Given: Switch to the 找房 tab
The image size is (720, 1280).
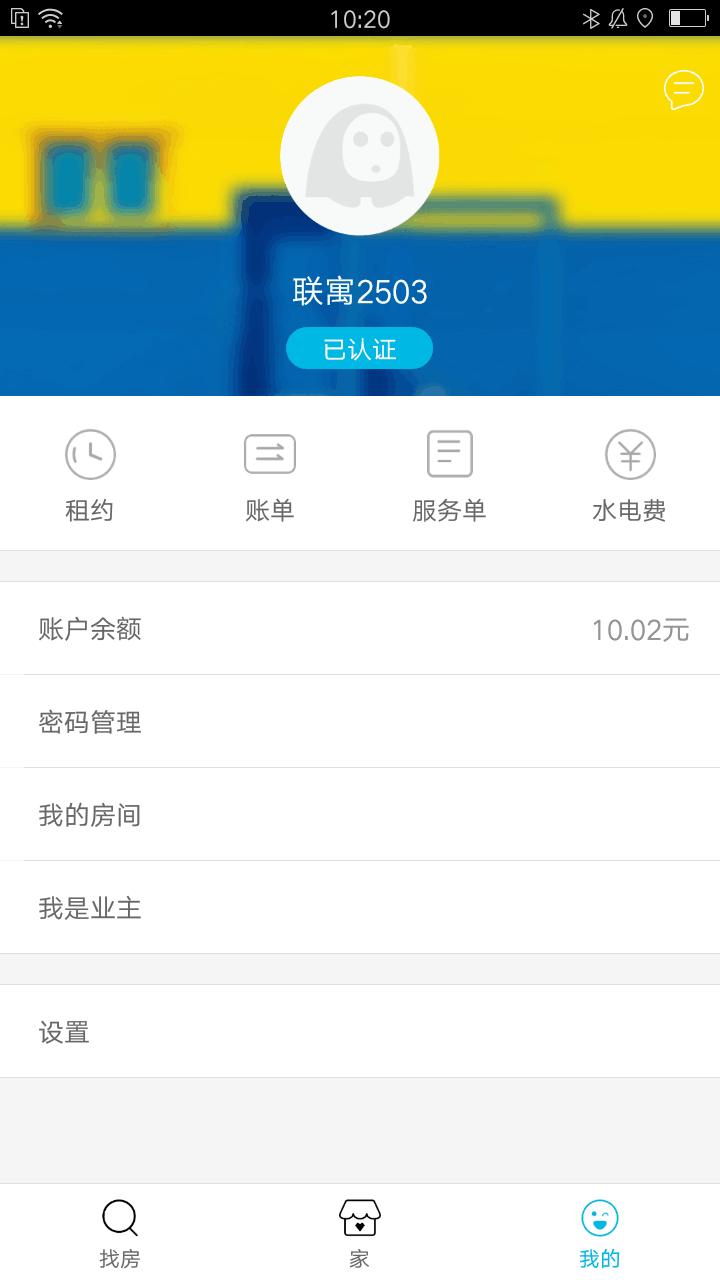Looking at the screenshot, I should [x=120, y=1233].
